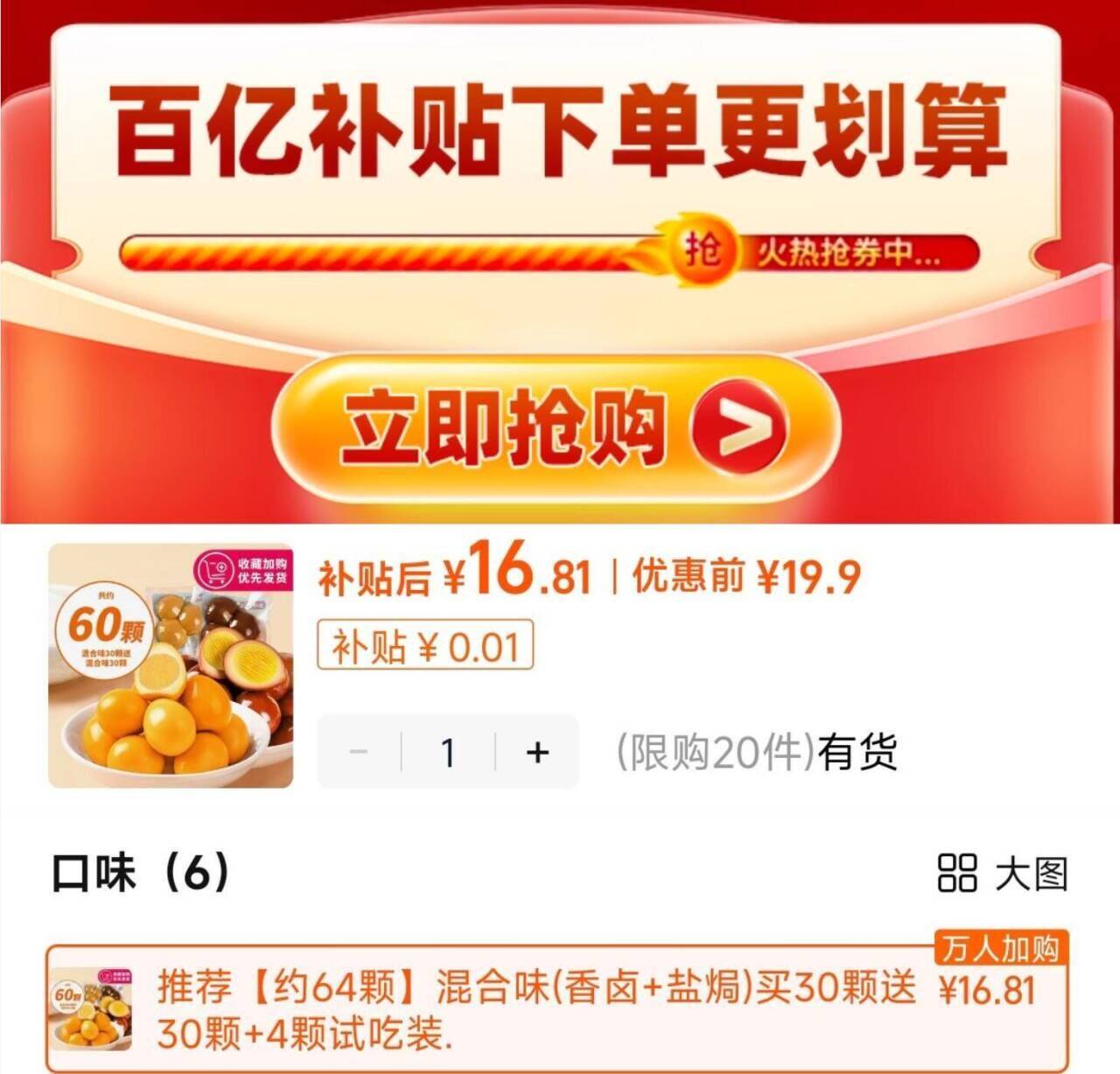
Task: Select the 约64颗 混合味 flavor option
Action: pos(534,1009)
